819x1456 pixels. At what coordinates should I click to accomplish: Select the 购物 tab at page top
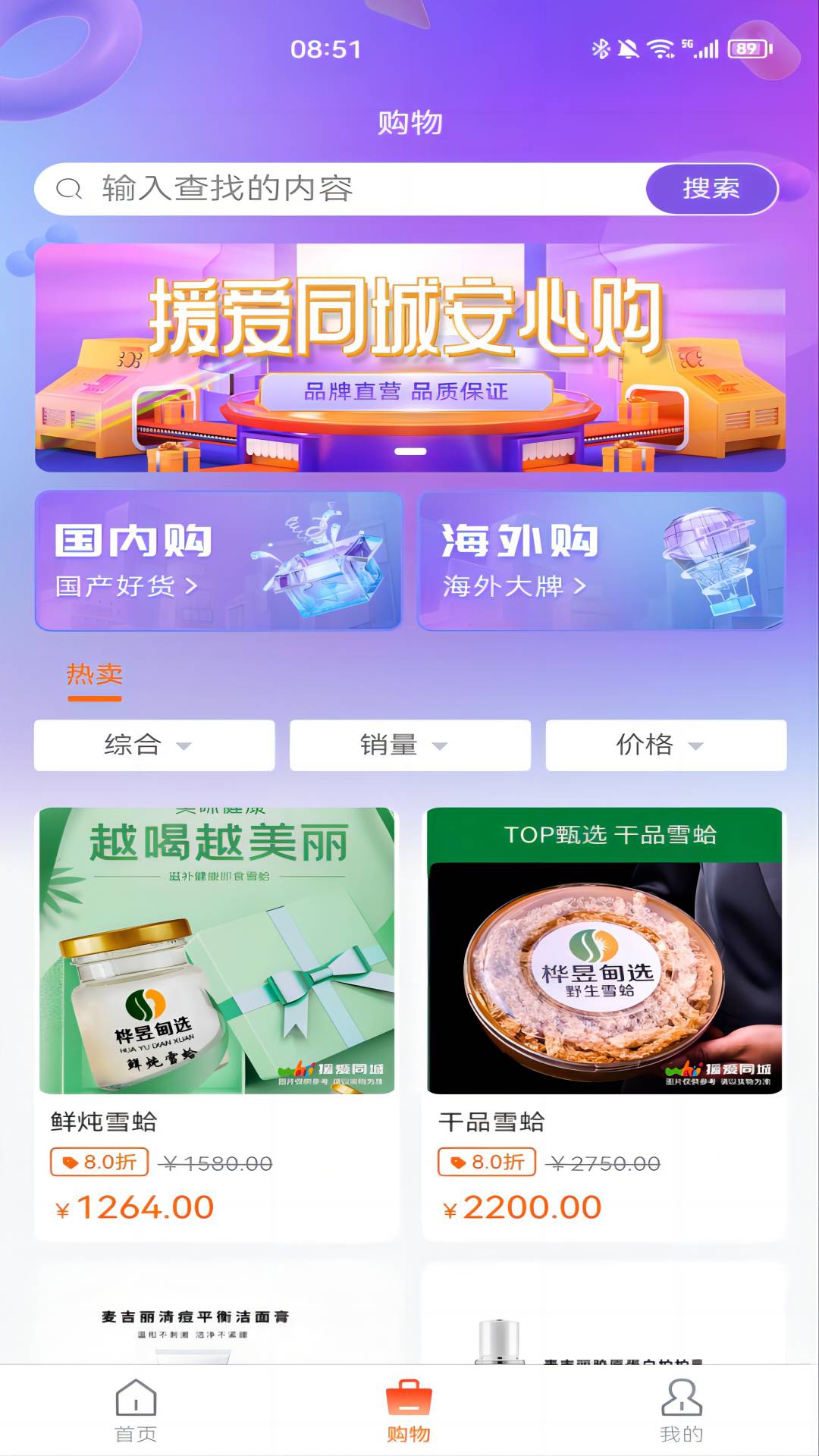409,124
